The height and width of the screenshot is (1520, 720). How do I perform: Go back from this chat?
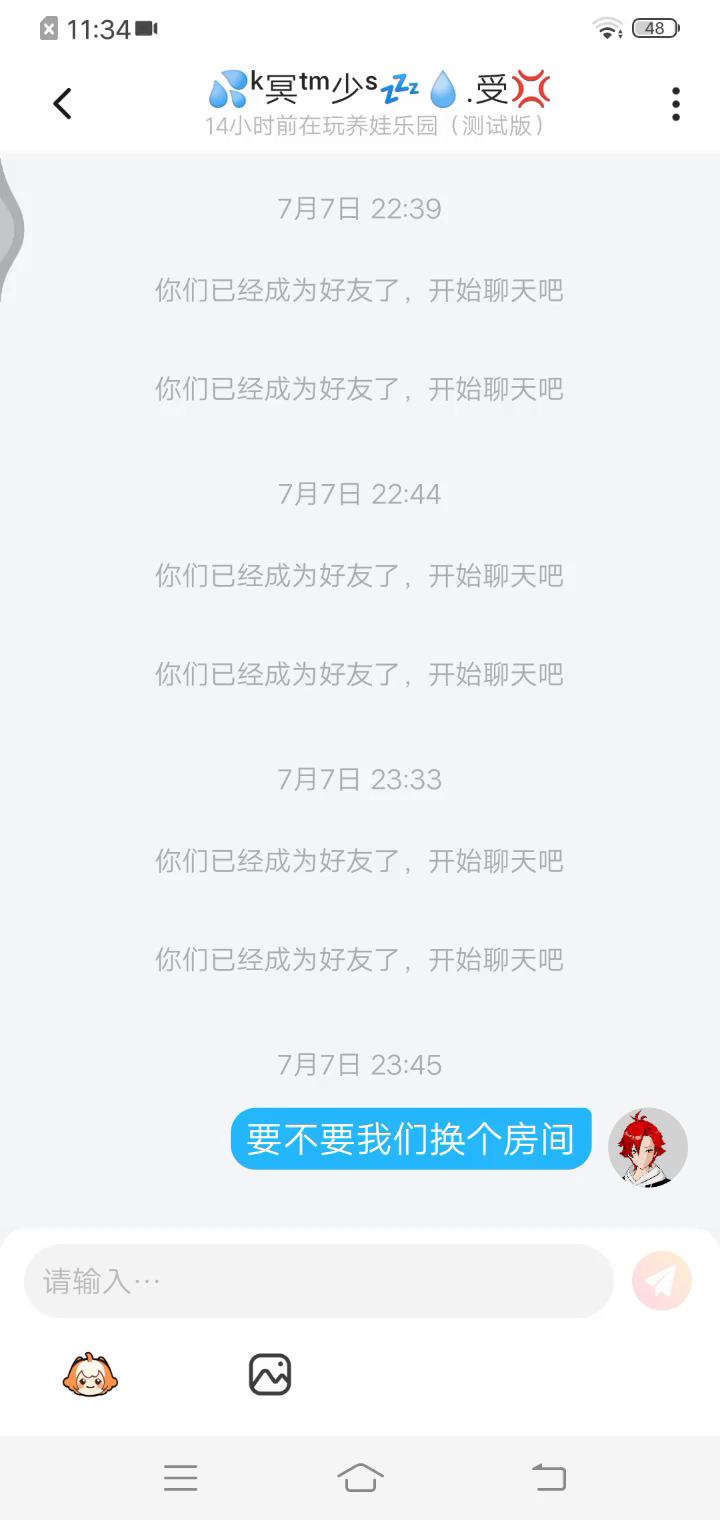tap(62, 103)
